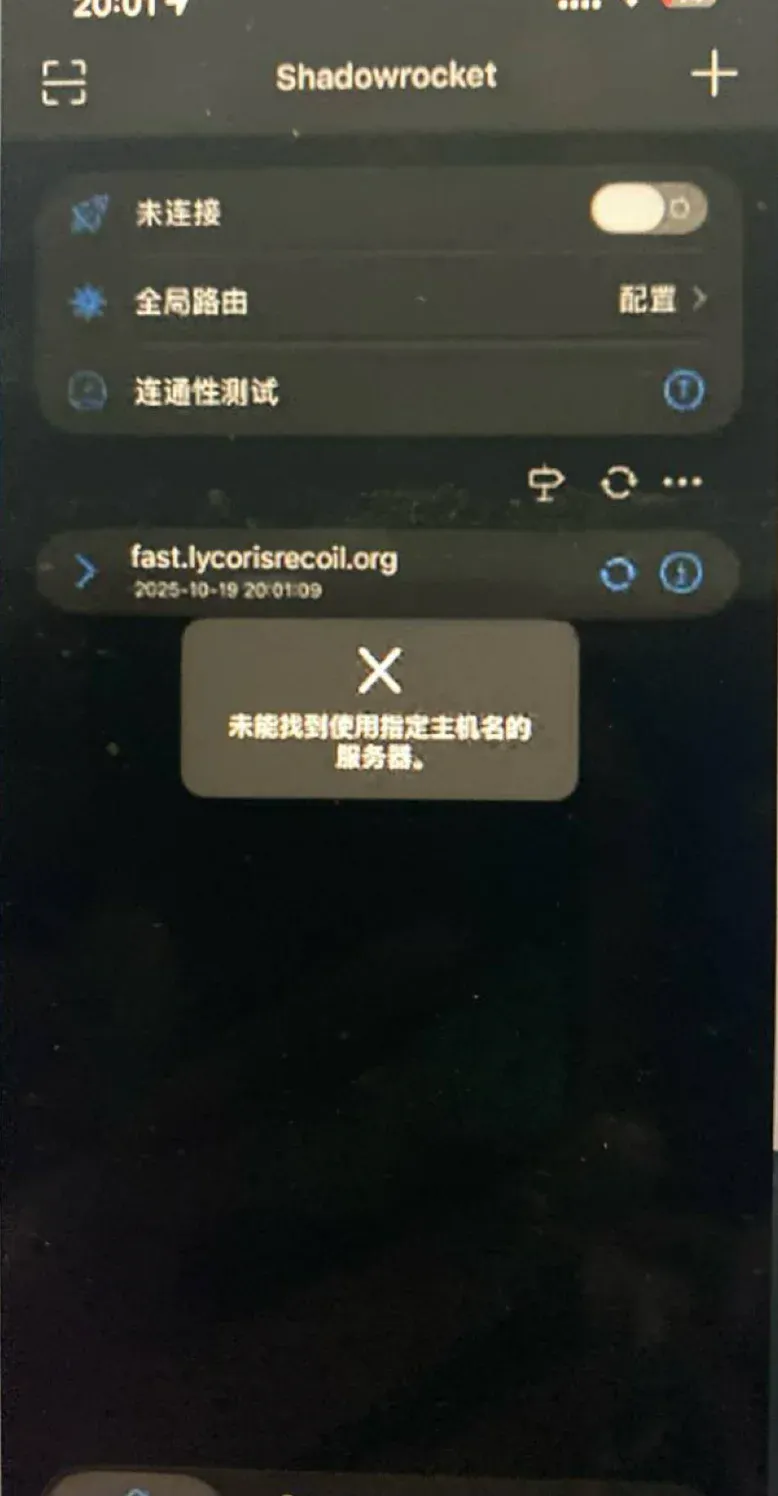Tap the circular refresh icon above the server list

[617, 481]
